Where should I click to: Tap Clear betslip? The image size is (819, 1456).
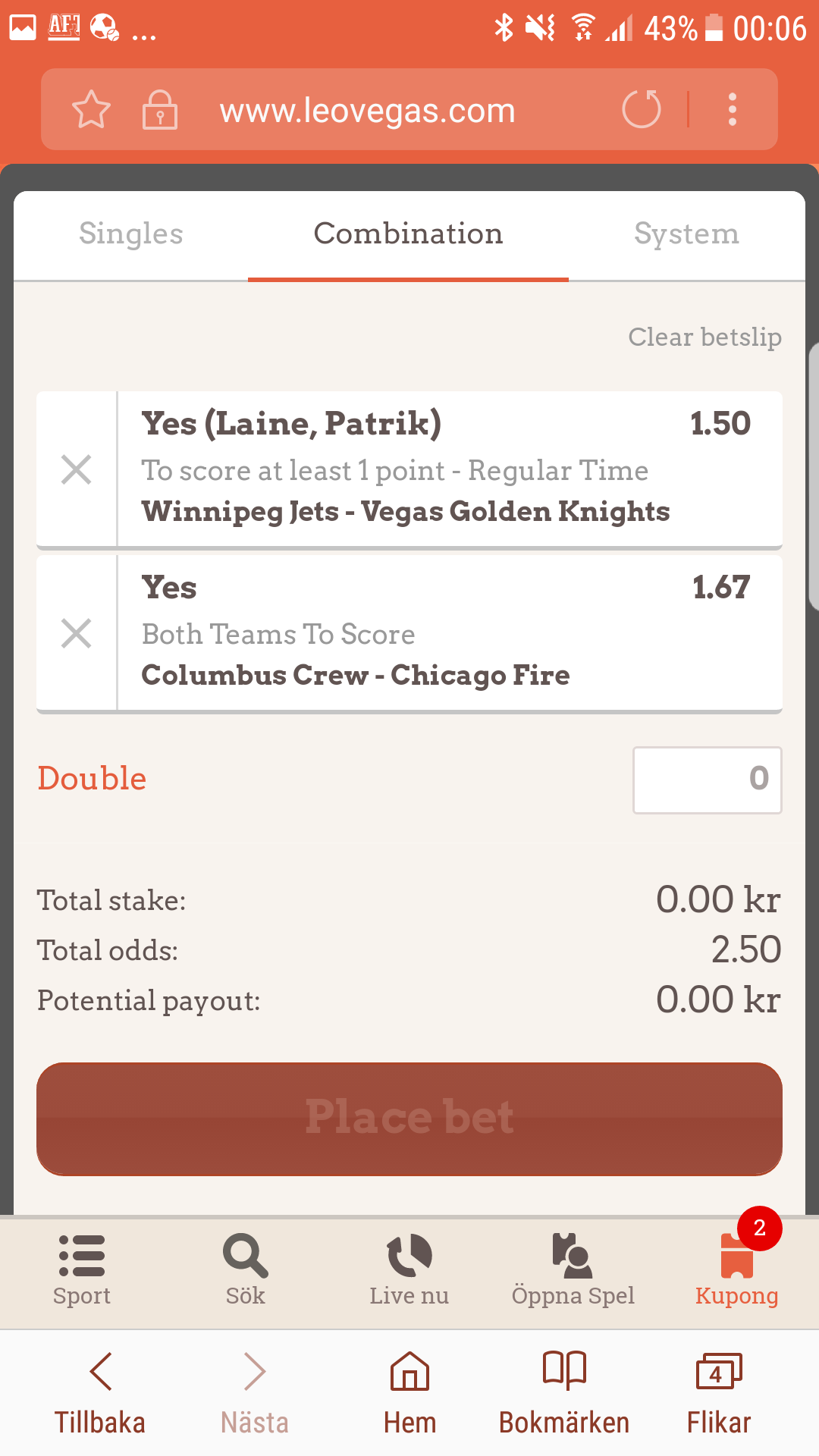click(x=704, y=337)
